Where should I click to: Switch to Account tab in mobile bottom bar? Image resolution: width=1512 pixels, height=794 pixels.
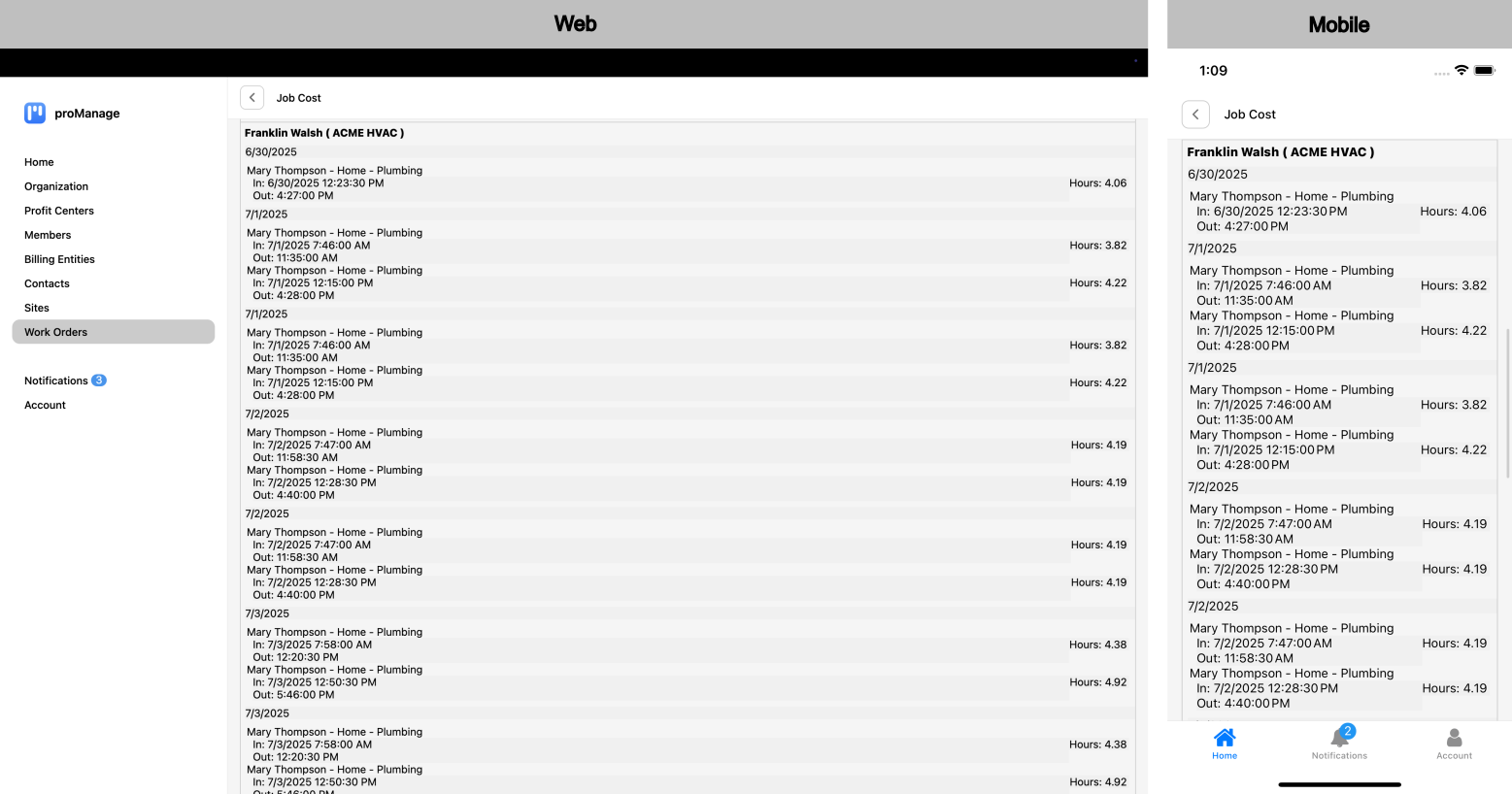[x=1454, y=744]
